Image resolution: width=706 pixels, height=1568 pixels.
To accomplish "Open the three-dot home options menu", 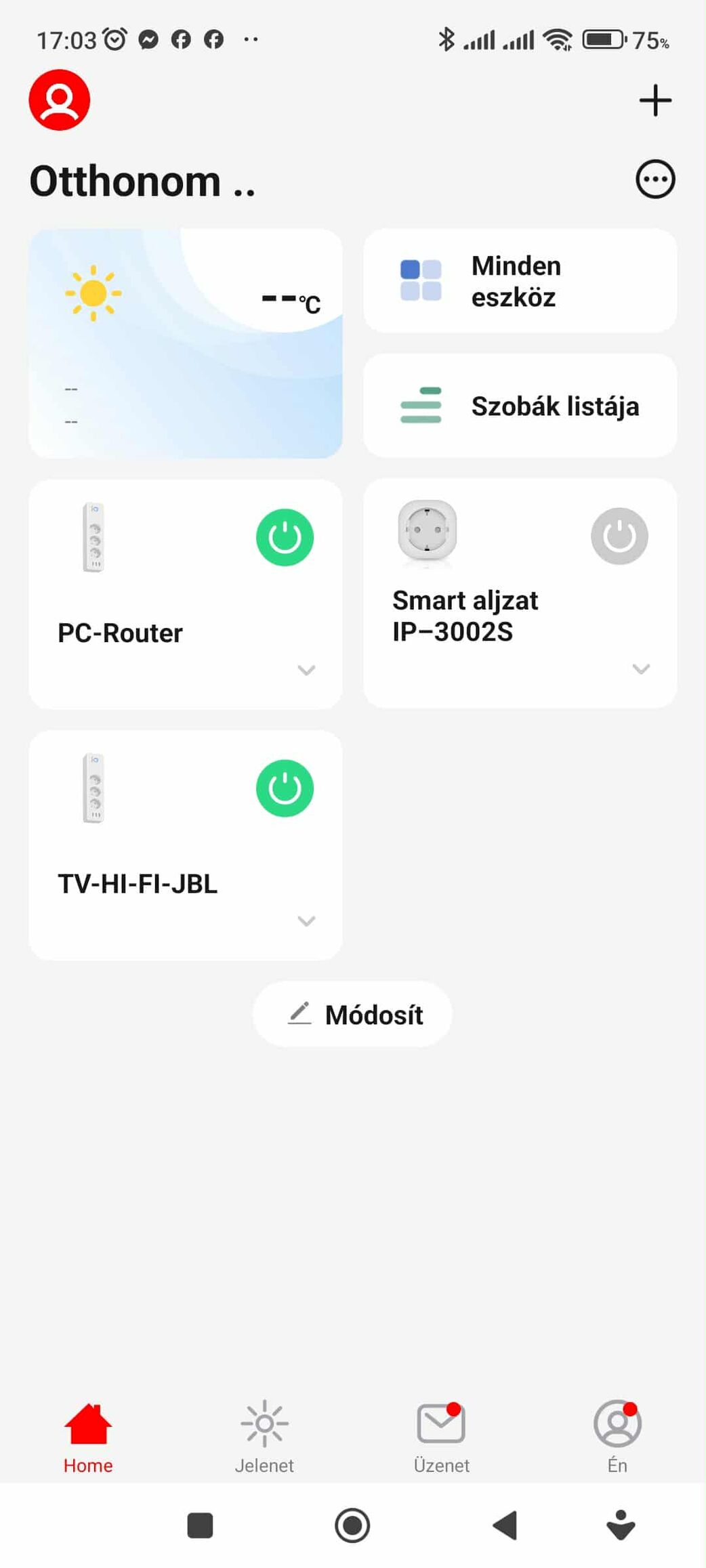I will (655, 179).
